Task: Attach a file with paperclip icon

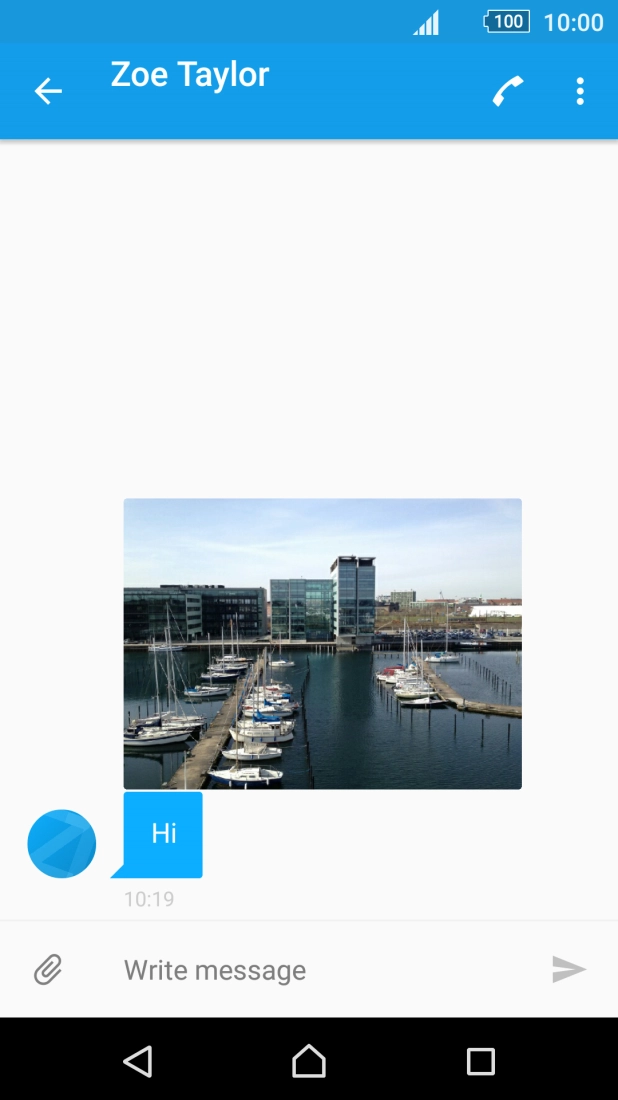Action: pos(48,969)
